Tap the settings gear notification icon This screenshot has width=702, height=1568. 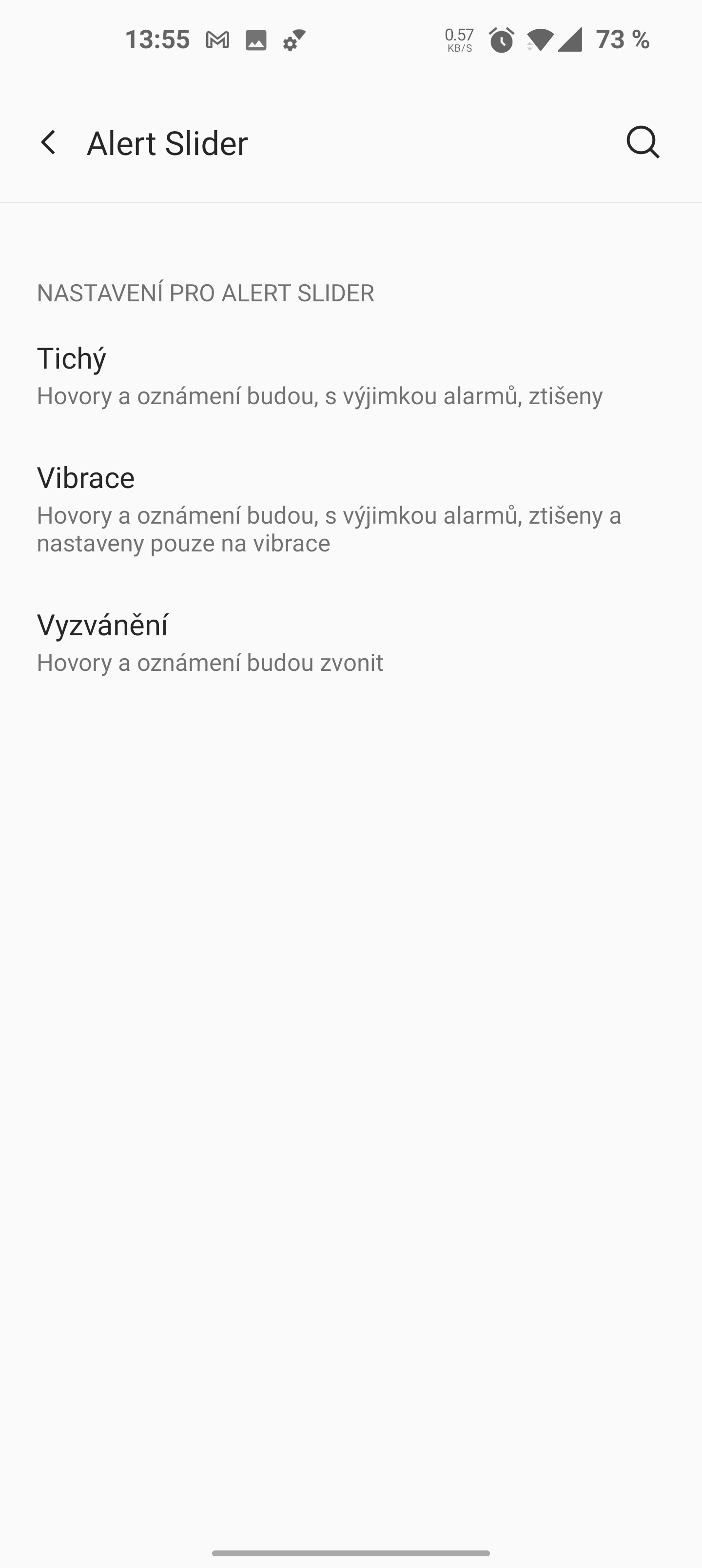pyautogui.click(x=292, y=40)
